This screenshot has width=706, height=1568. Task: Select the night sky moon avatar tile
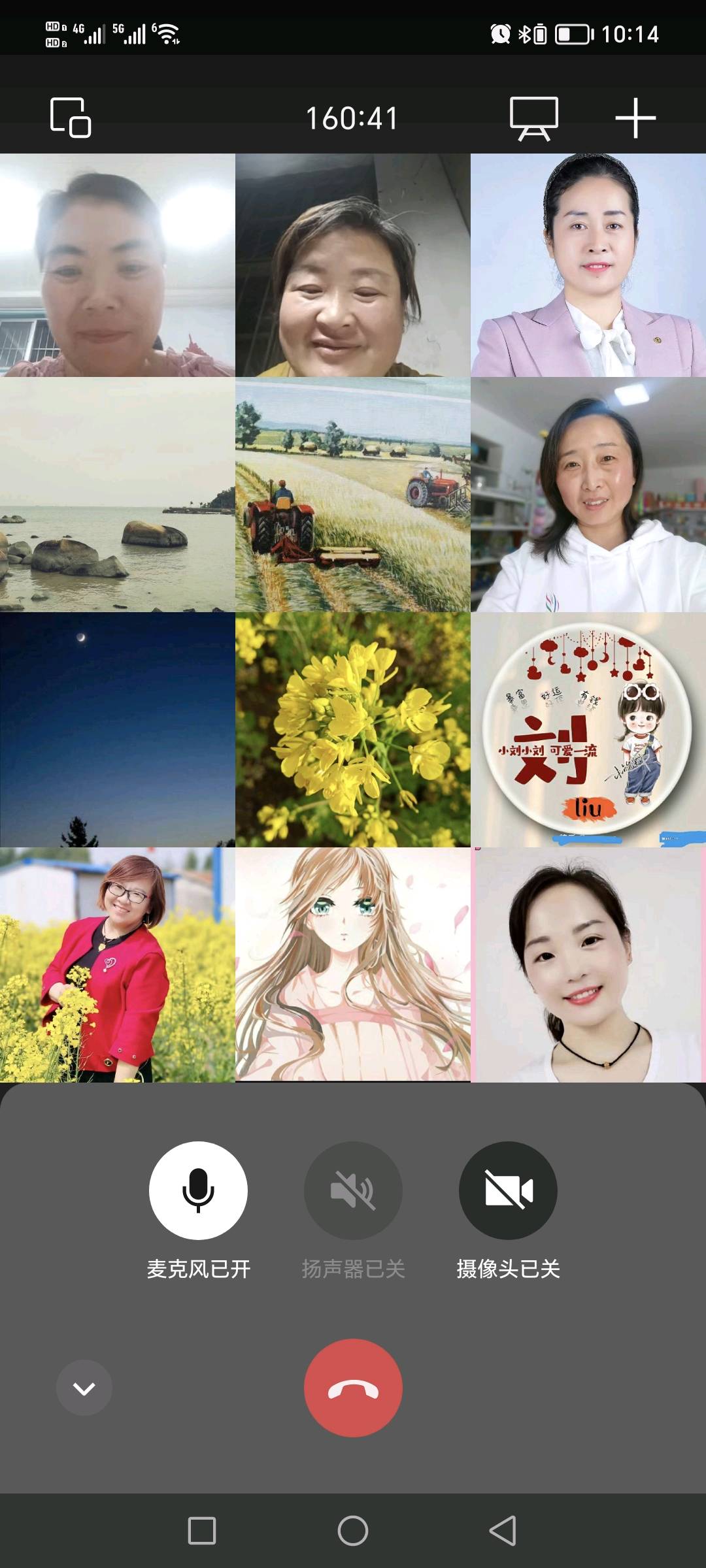[118, 730]
